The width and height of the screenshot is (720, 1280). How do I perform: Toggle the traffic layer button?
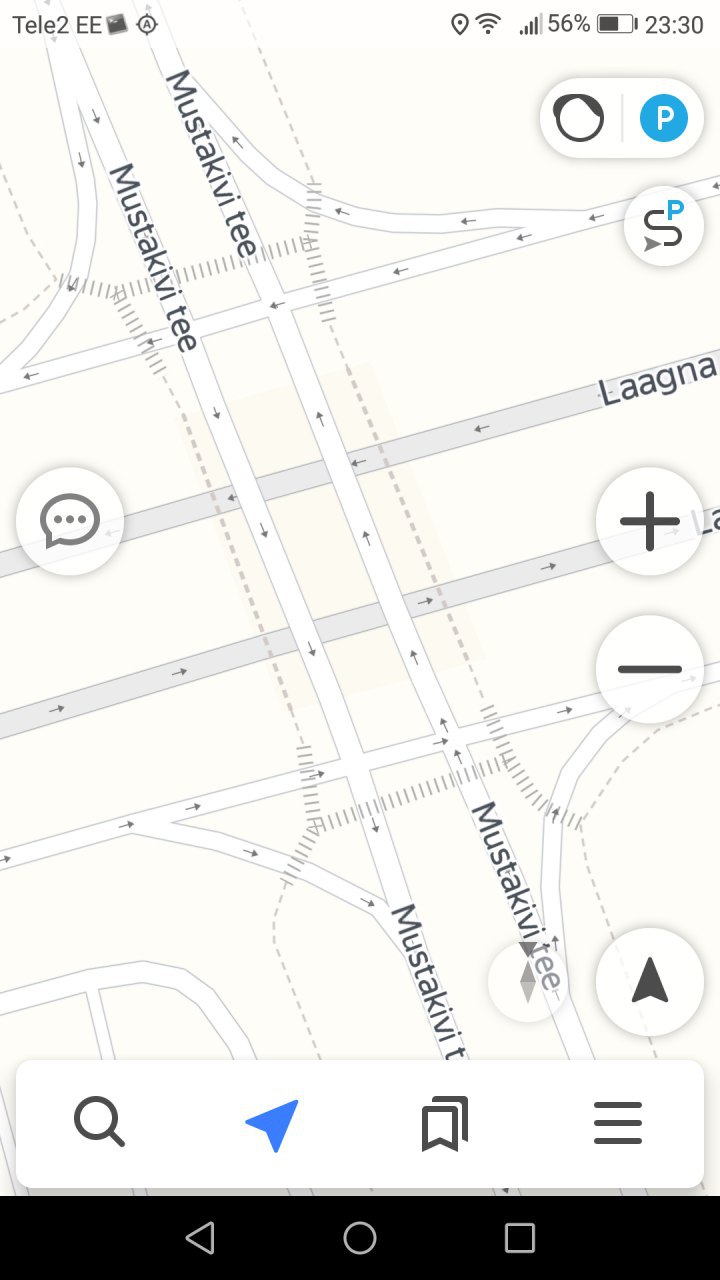pos(580,119)
